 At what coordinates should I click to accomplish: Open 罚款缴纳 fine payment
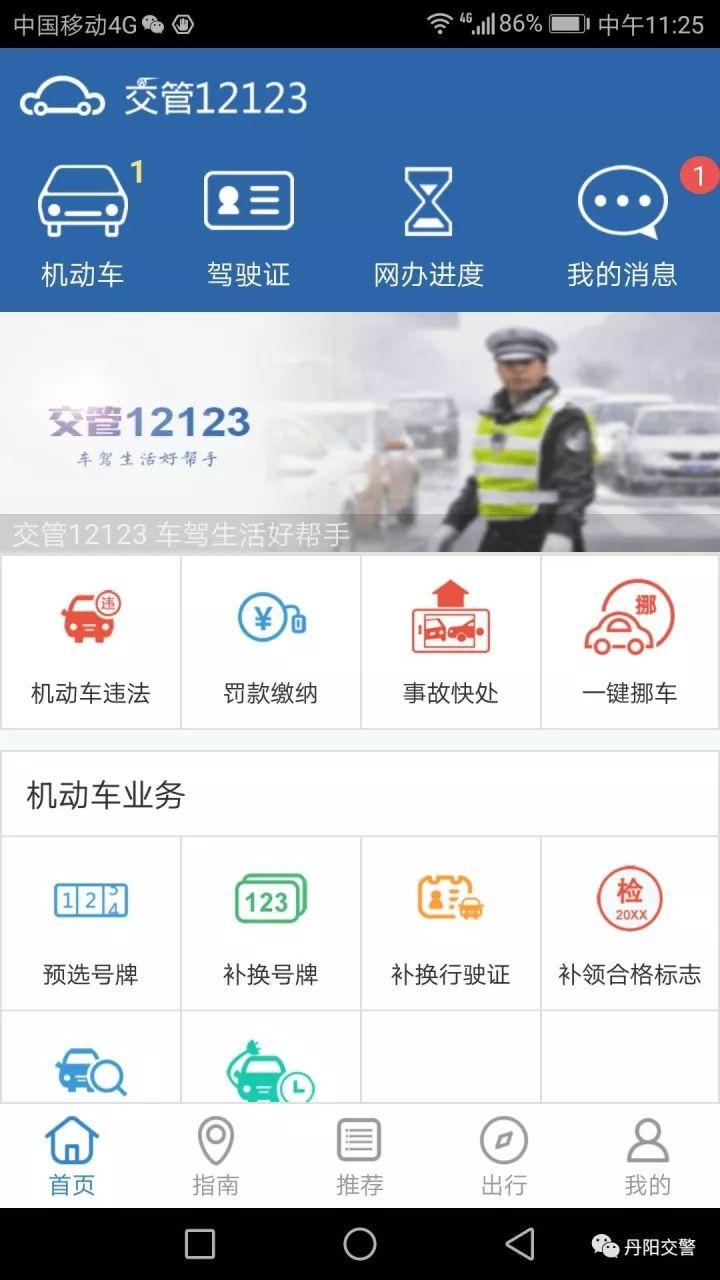point(271,643)
